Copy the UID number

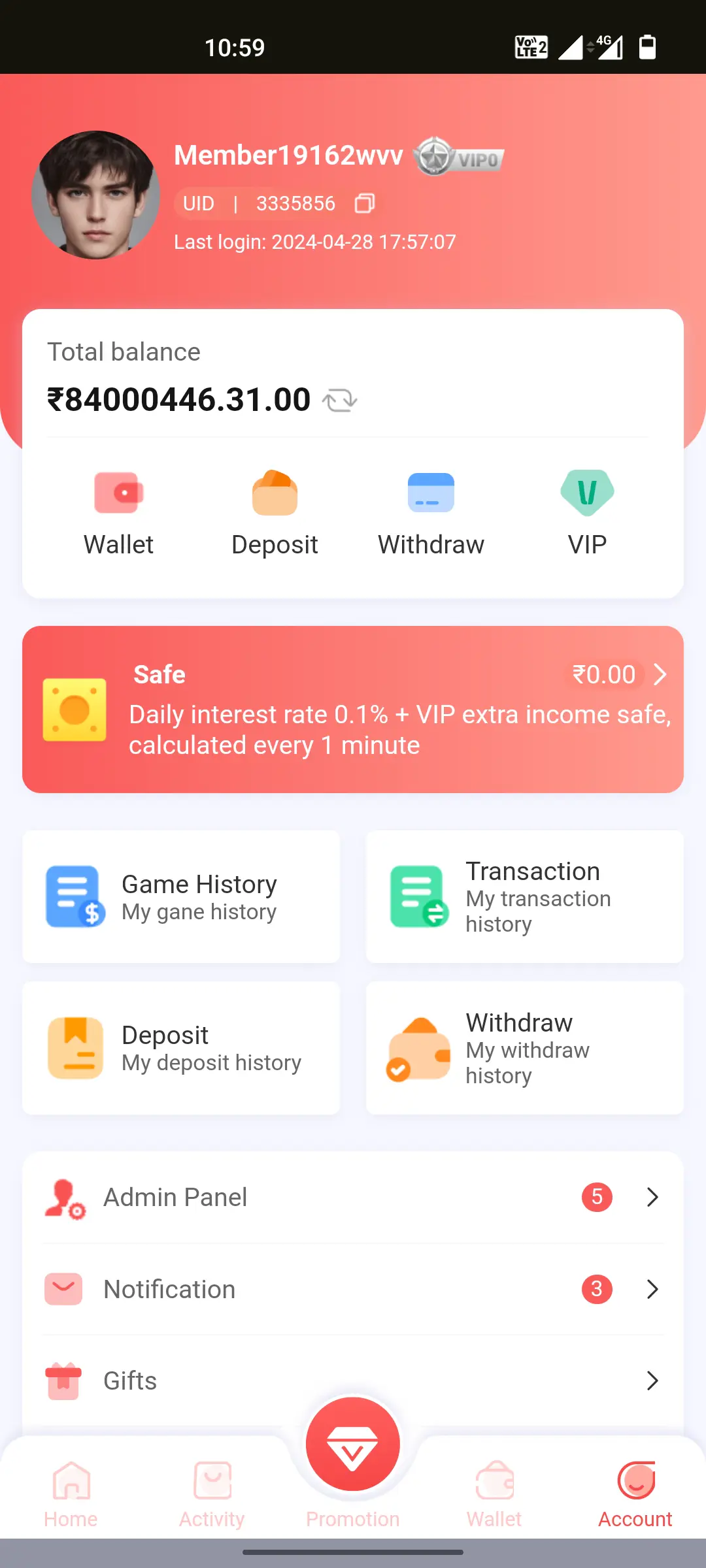pos(365,203)
